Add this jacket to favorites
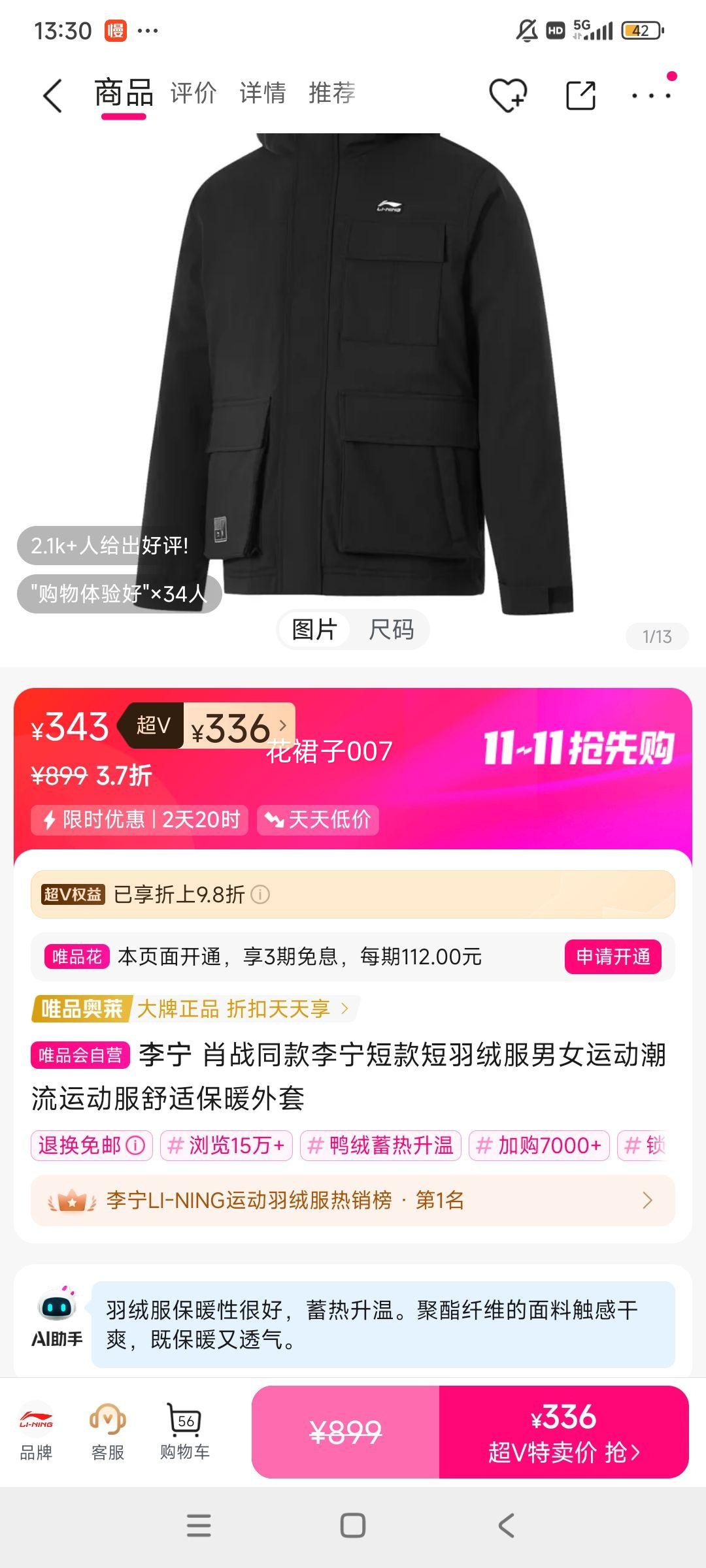The width and height of the screenshot is (706, 1568). point(508,96)
